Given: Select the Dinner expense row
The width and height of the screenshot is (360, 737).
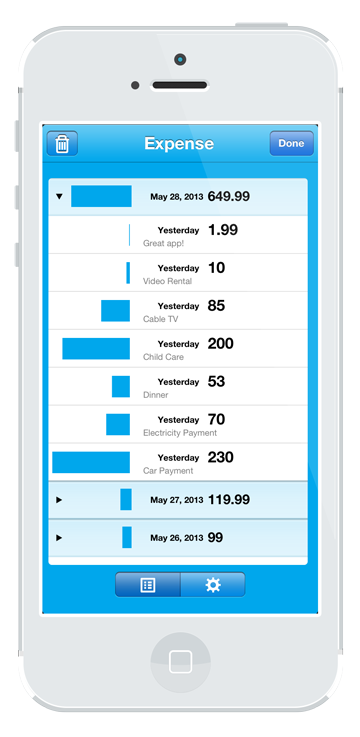Looking at the screenshot, I should [x=178, y=386].
